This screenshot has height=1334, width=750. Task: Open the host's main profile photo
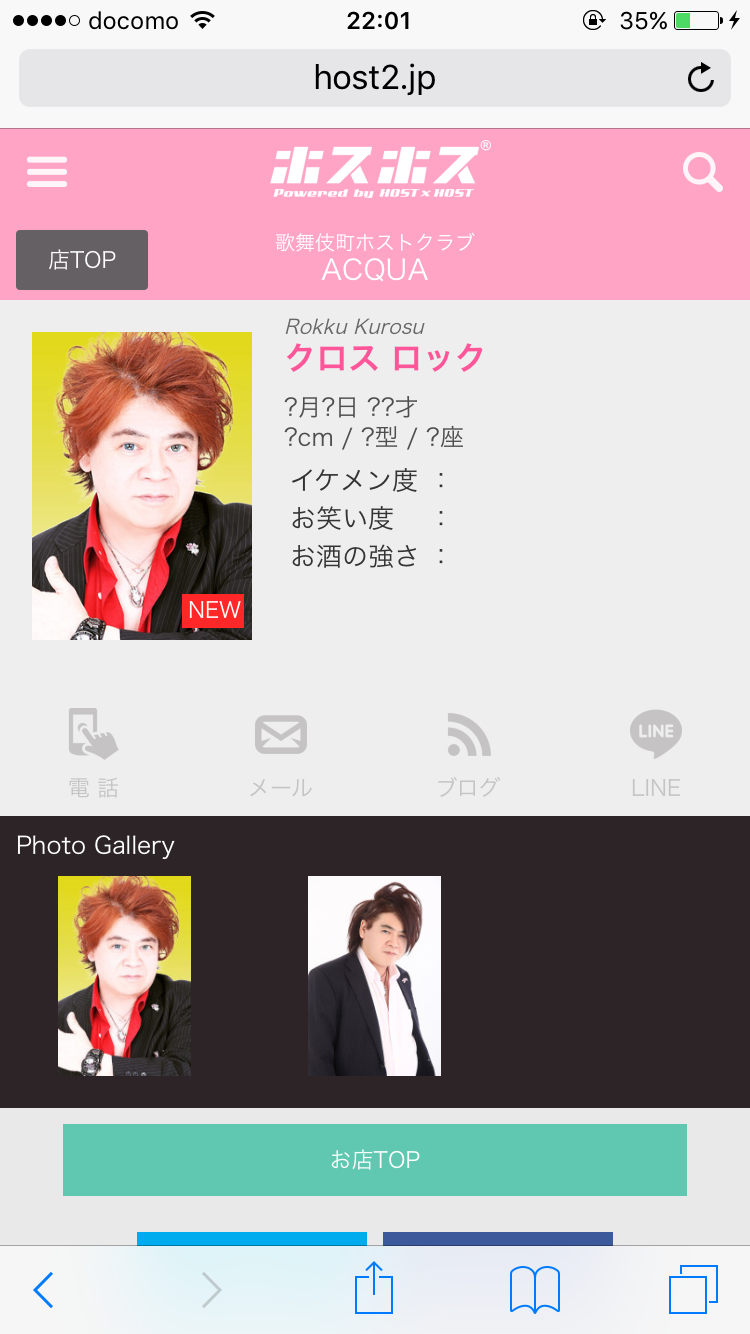tap(142, 486)
